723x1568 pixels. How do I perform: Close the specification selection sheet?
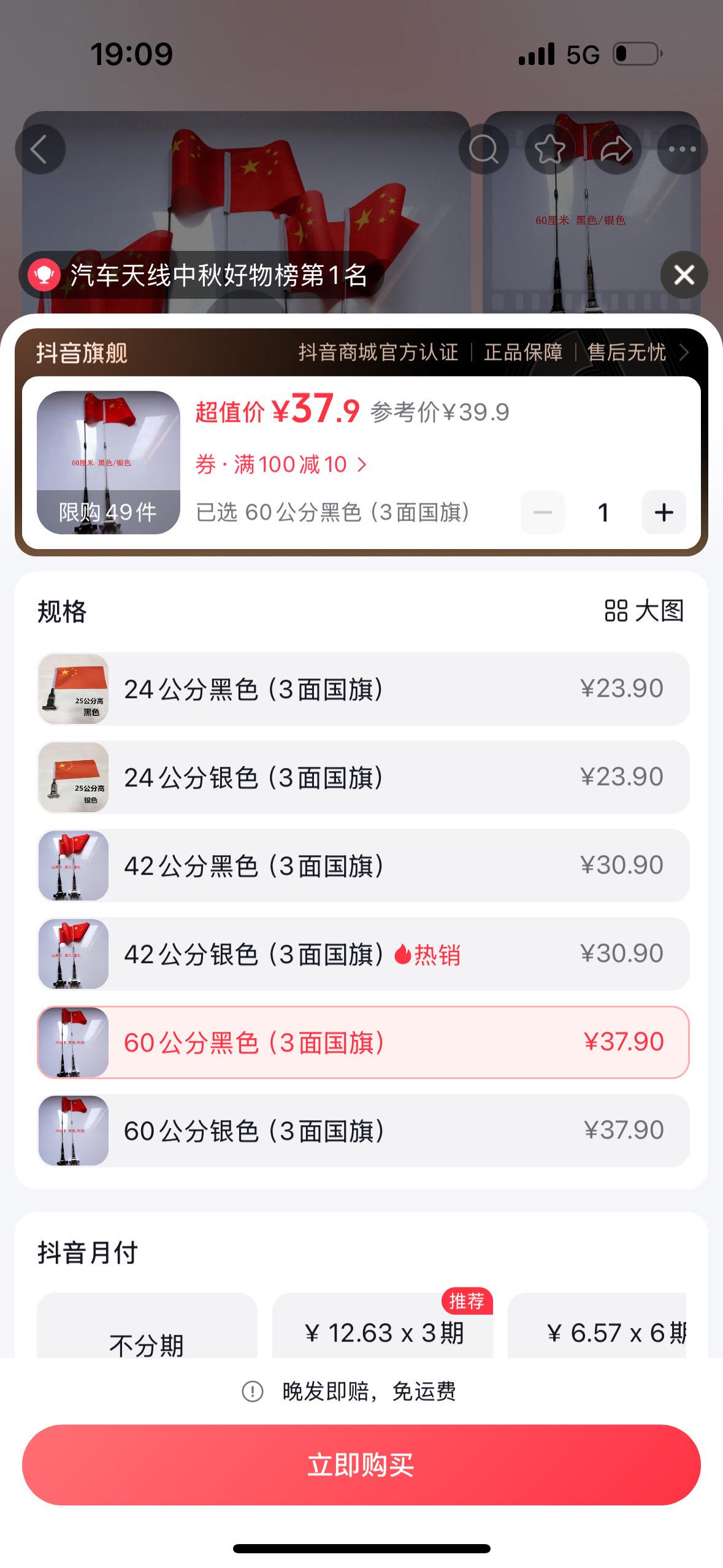pyautogui.click(x=684, y=275)
